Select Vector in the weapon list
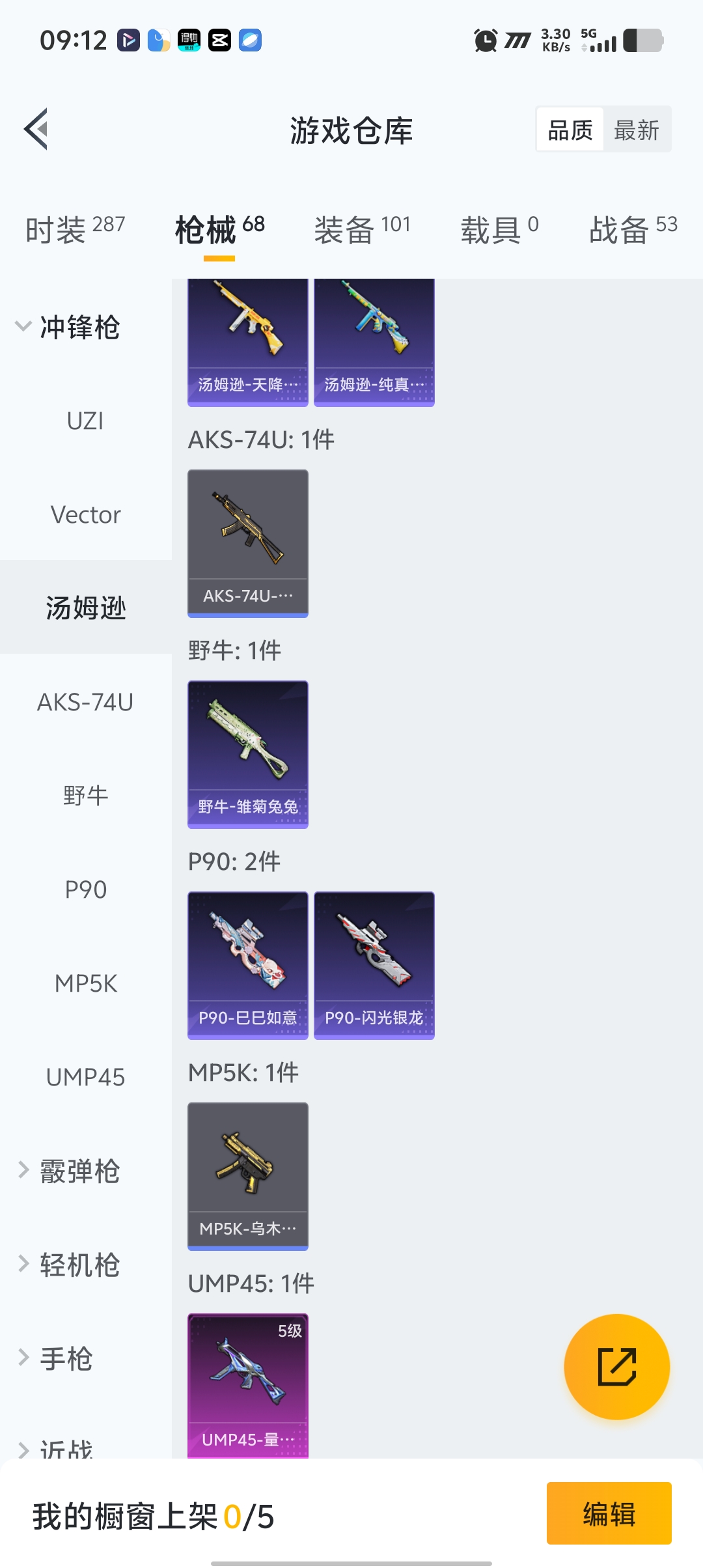This screenshot has height=1568, width=703. pos(85,514)
